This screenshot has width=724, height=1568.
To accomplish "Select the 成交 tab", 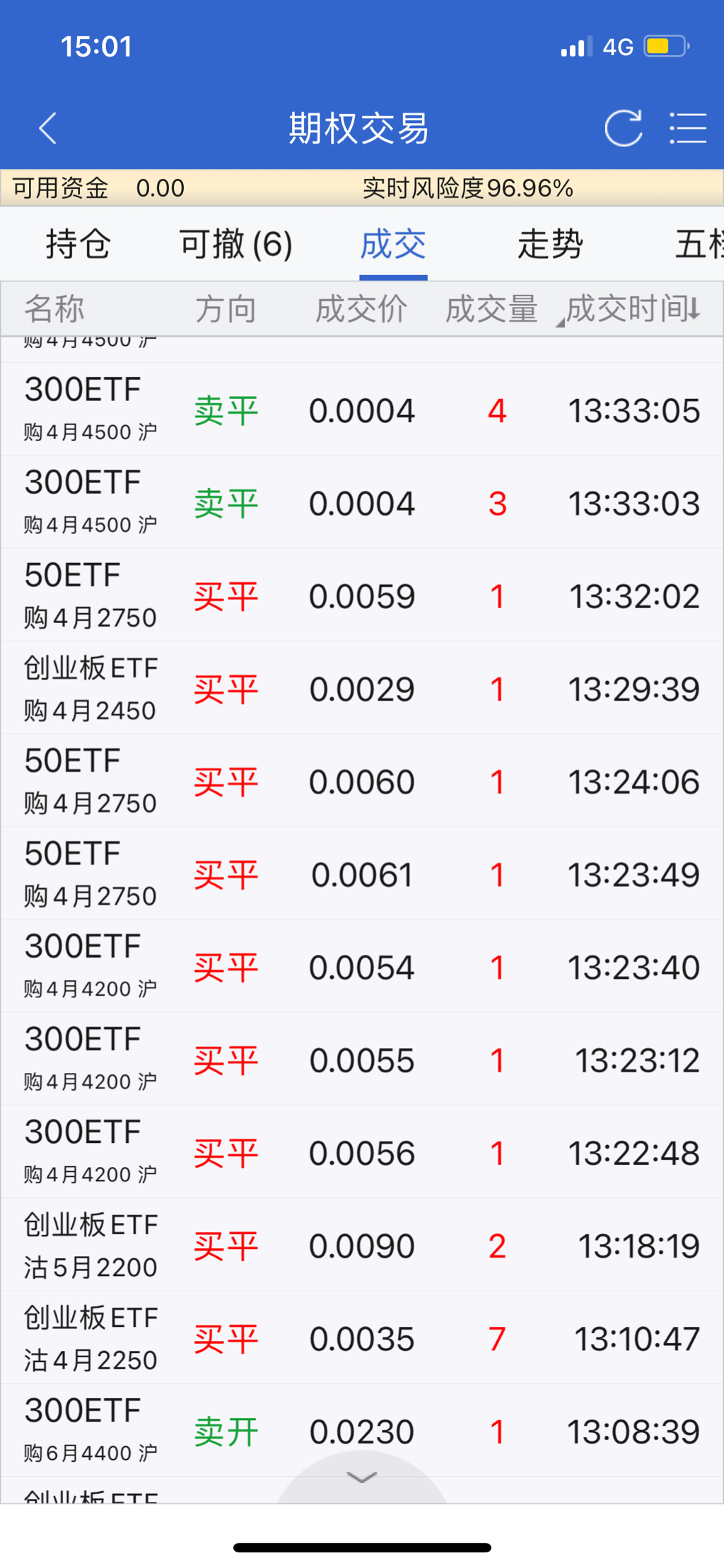I will pos(393,245).
